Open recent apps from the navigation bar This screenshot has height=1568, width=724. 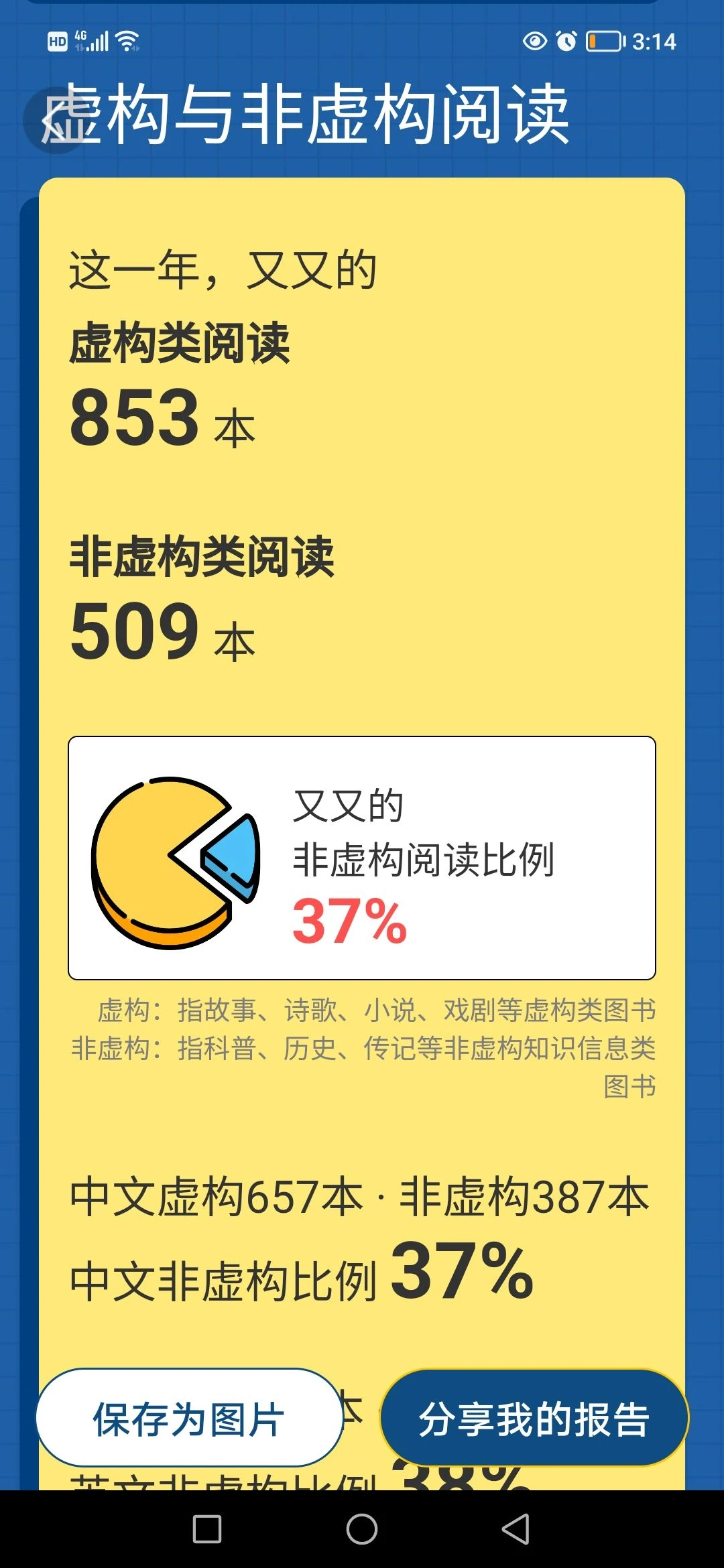207,1529
